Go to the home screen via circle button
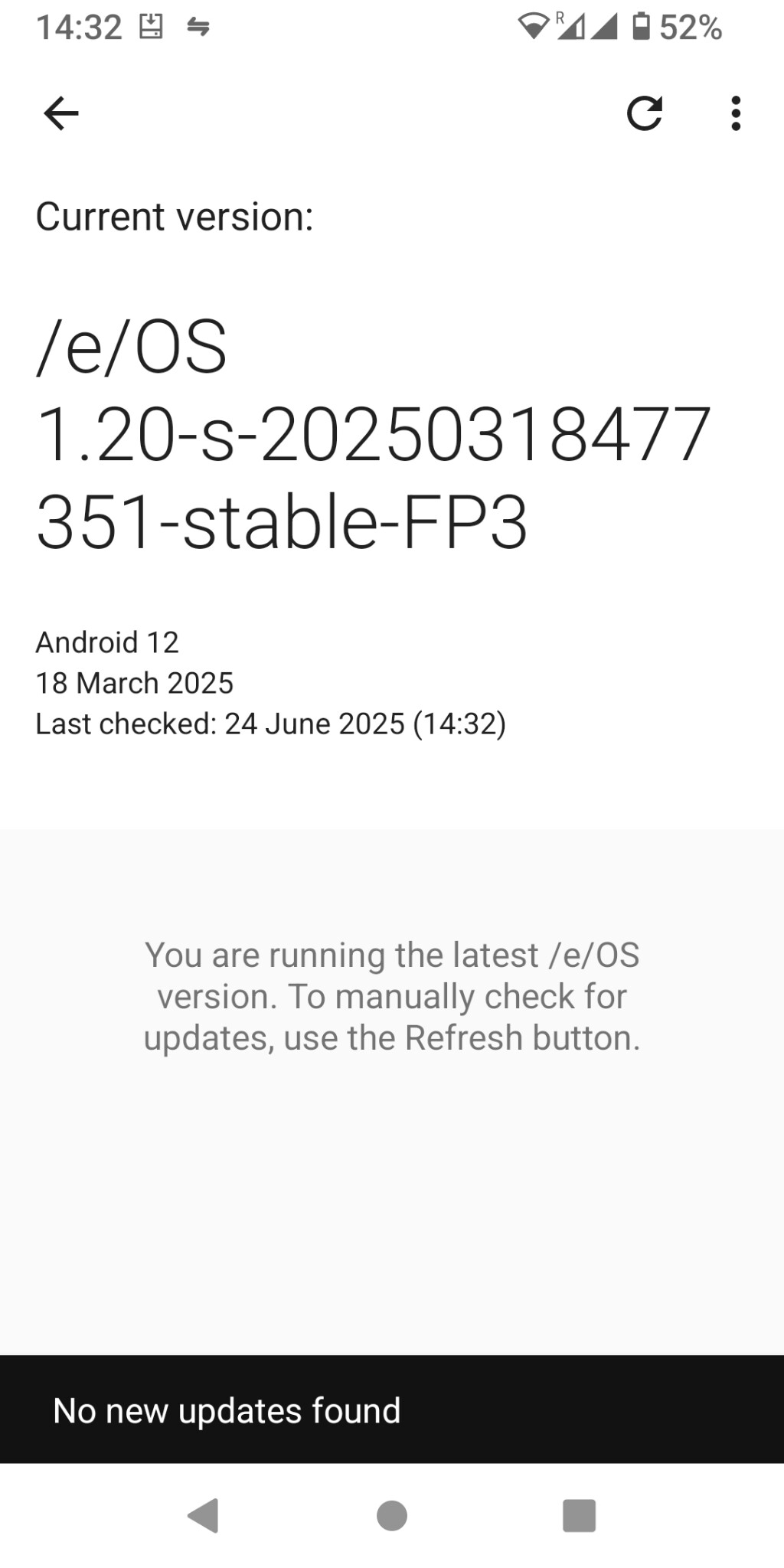Viewport: 784px width, 1568px height. pos(392,1515)
